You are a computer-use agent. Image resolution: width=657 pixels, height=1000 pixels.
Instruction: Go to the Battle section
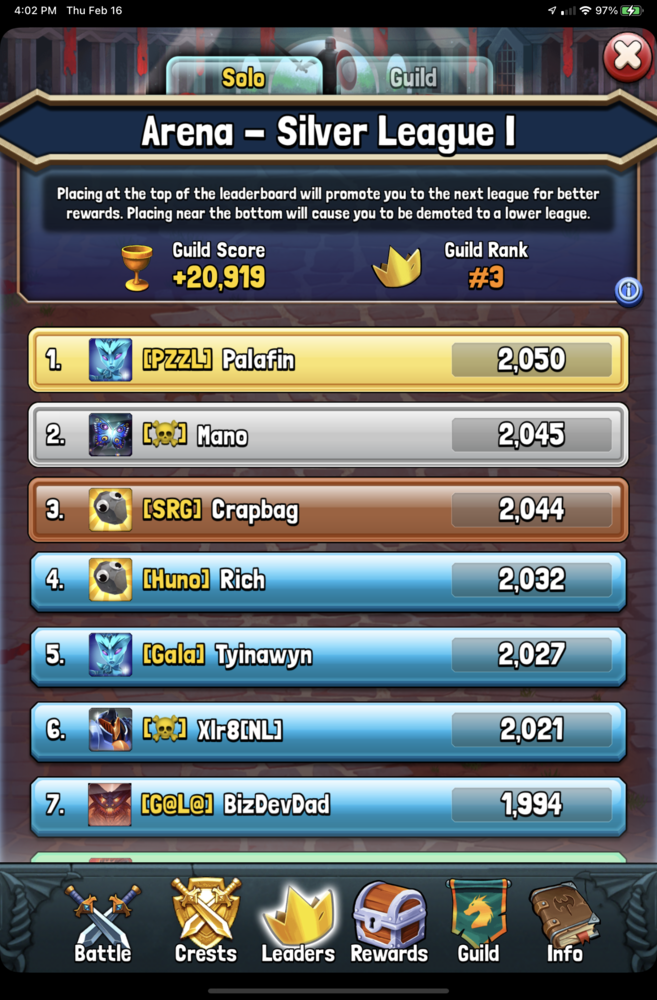point(102,925)
